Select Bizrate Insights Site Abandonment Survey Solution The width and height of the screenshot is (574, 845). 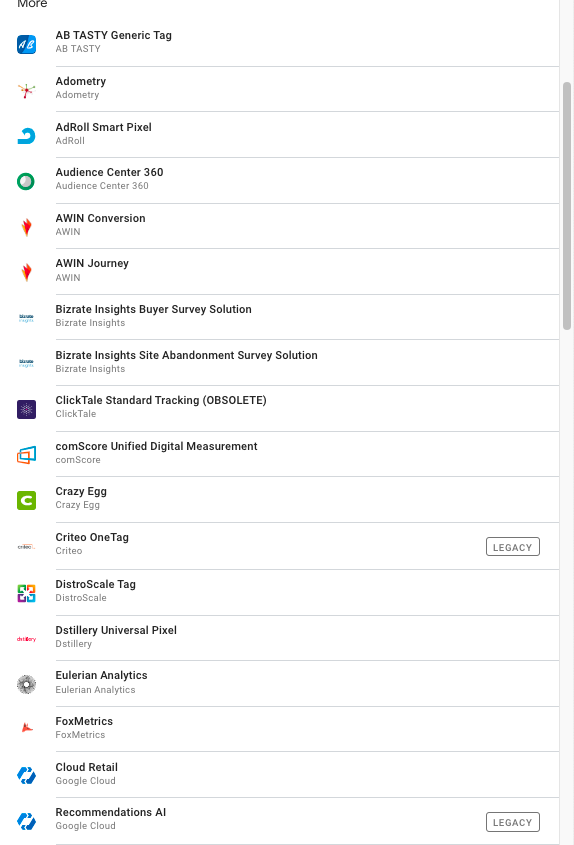click(x=279, y=363)
